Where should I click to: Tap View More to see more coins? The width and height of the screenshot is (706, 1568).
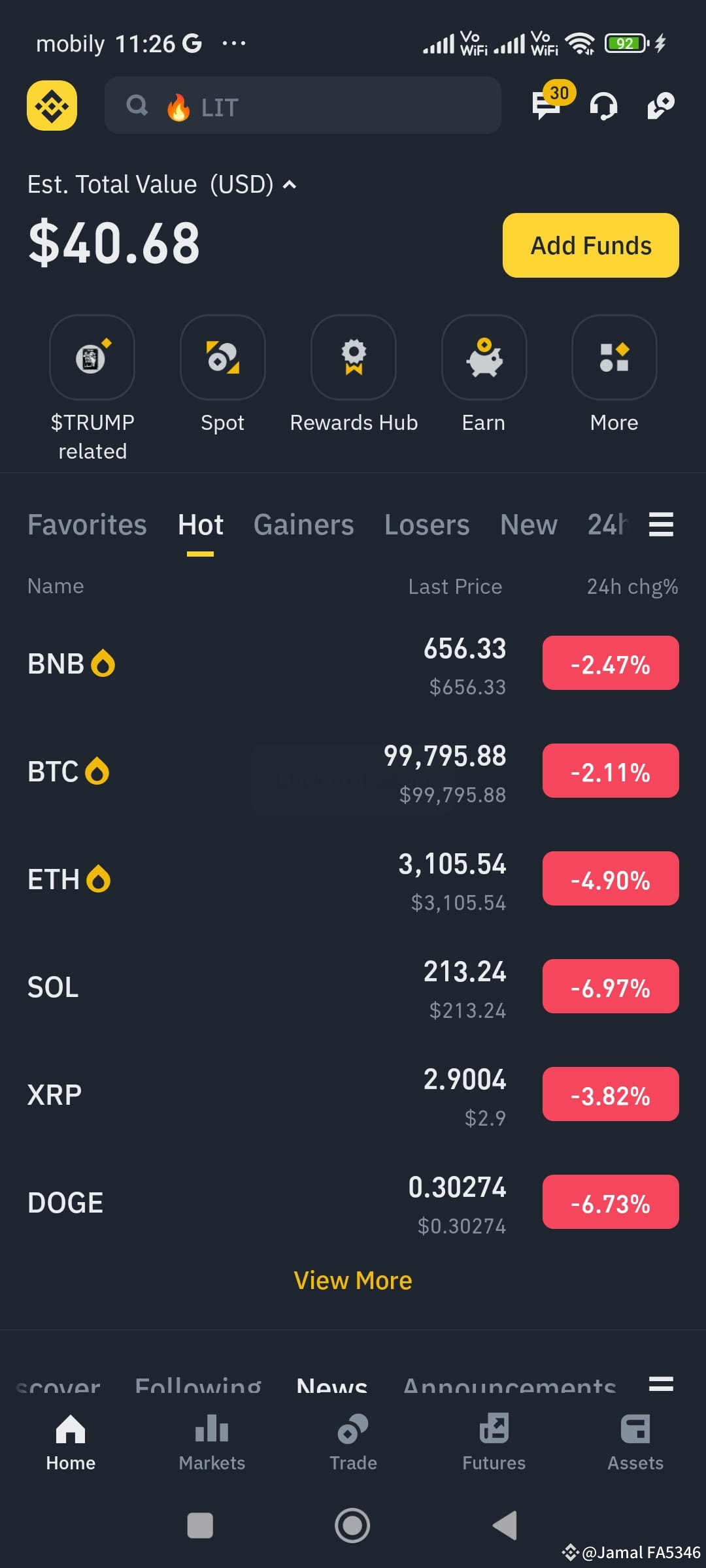click(x=352, y=1280)
